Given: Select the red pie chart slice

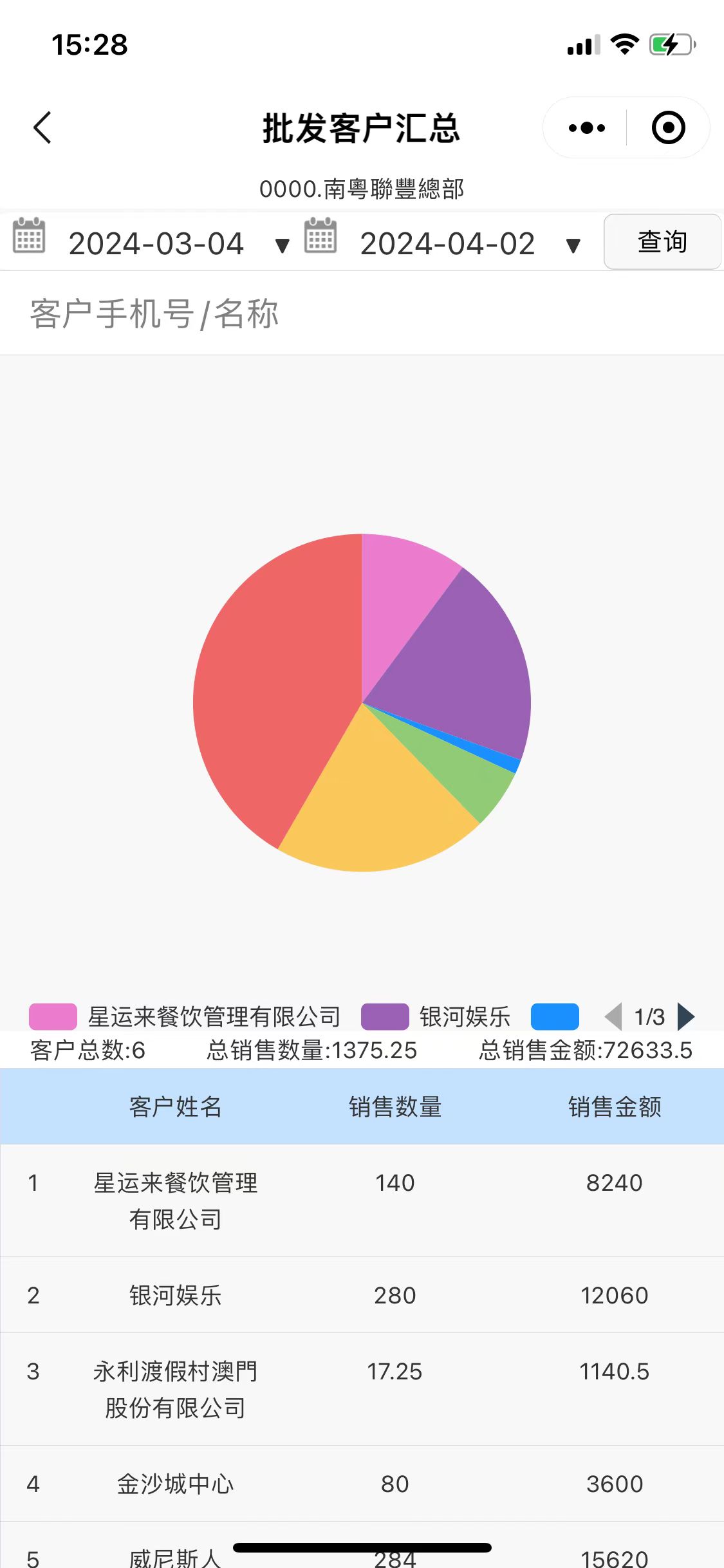Looking at the screenshot, I should 270,695.
